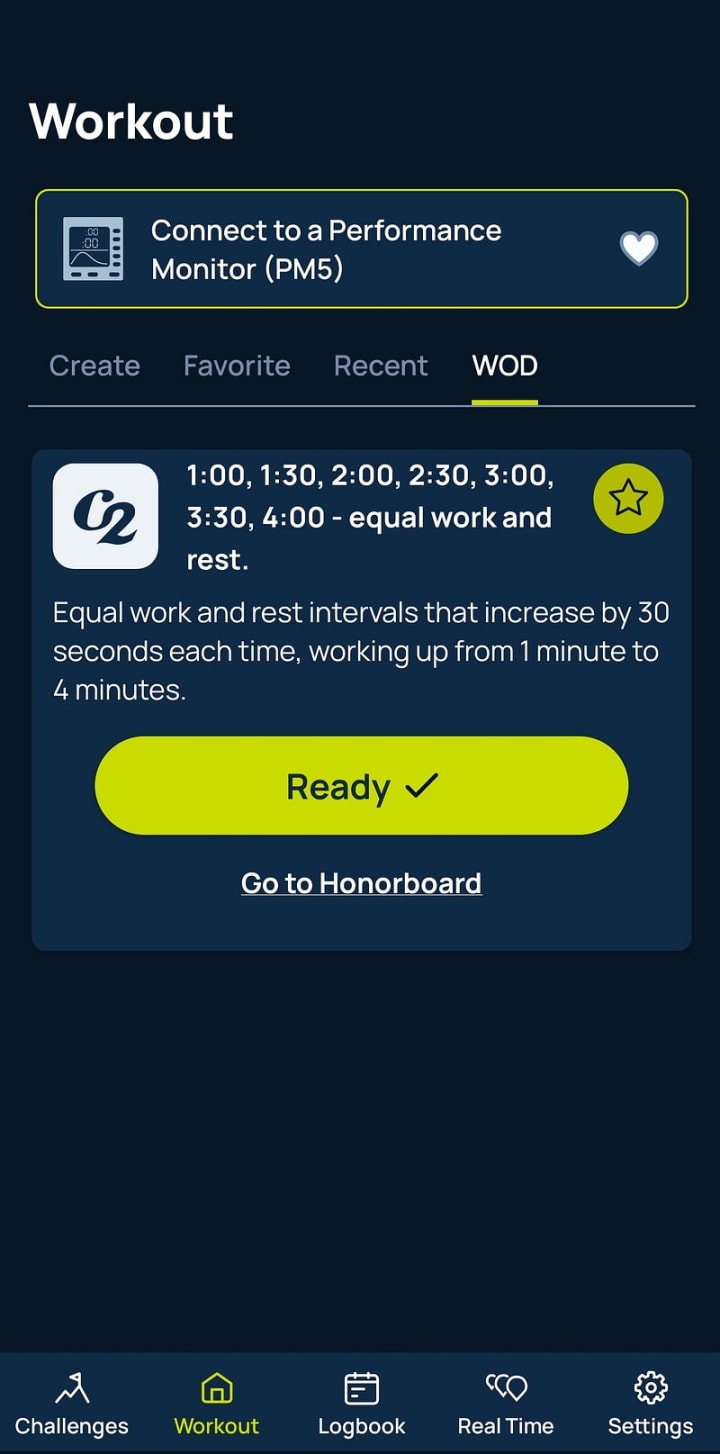Favorite the workout with the star icon
720x1454 pixels.
(628, 497)
